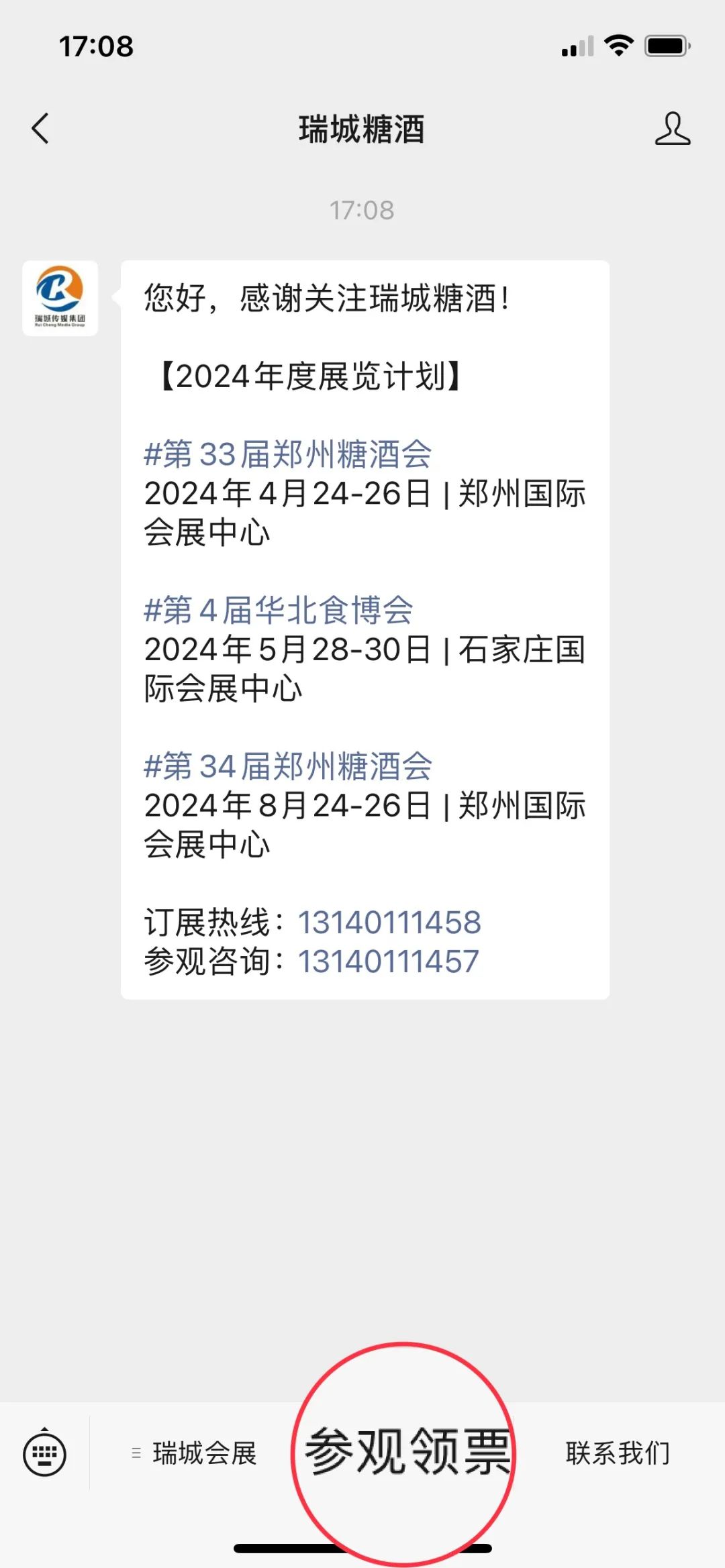725x1568 pixels.
Task: Open #第34届郑州糖酒会 hashtag link
Action: point(288,766)
